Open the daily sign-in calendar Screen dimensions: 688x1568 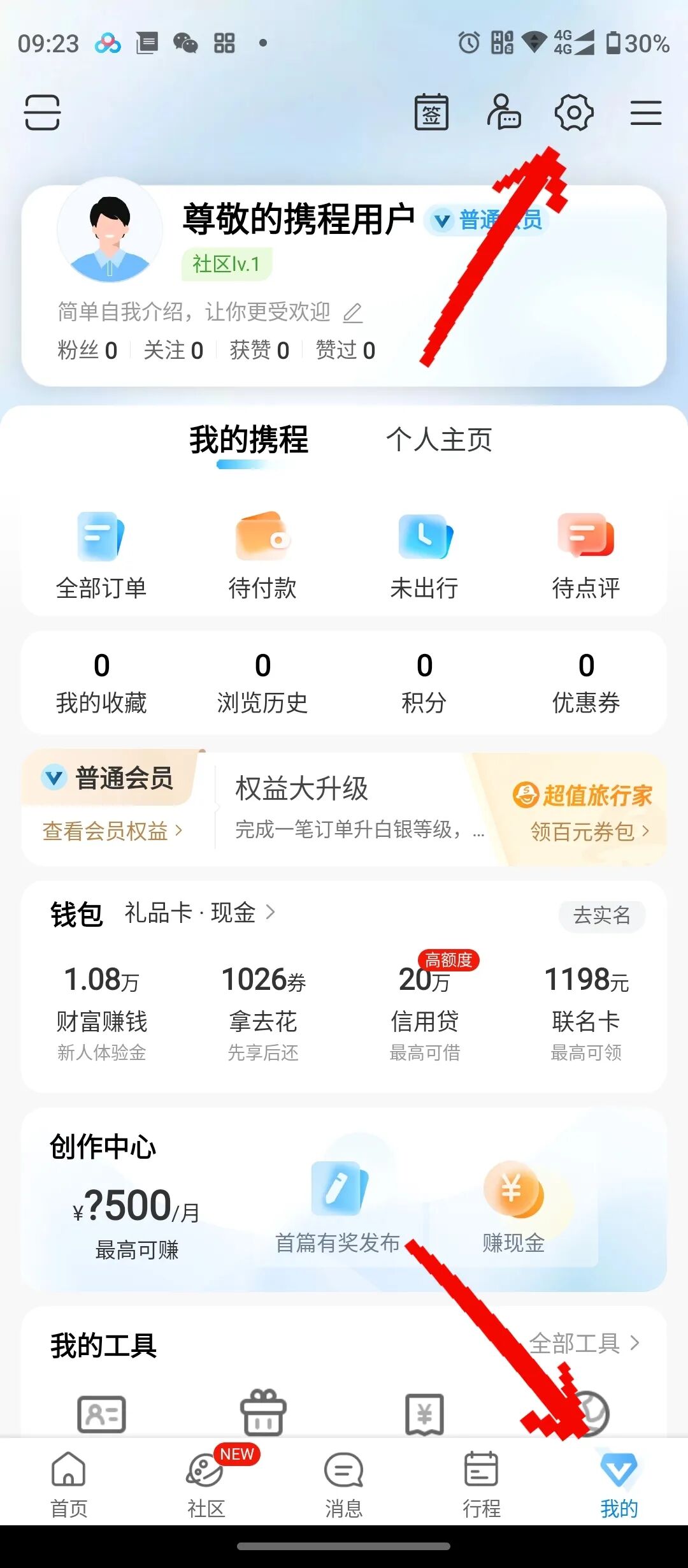431,113
